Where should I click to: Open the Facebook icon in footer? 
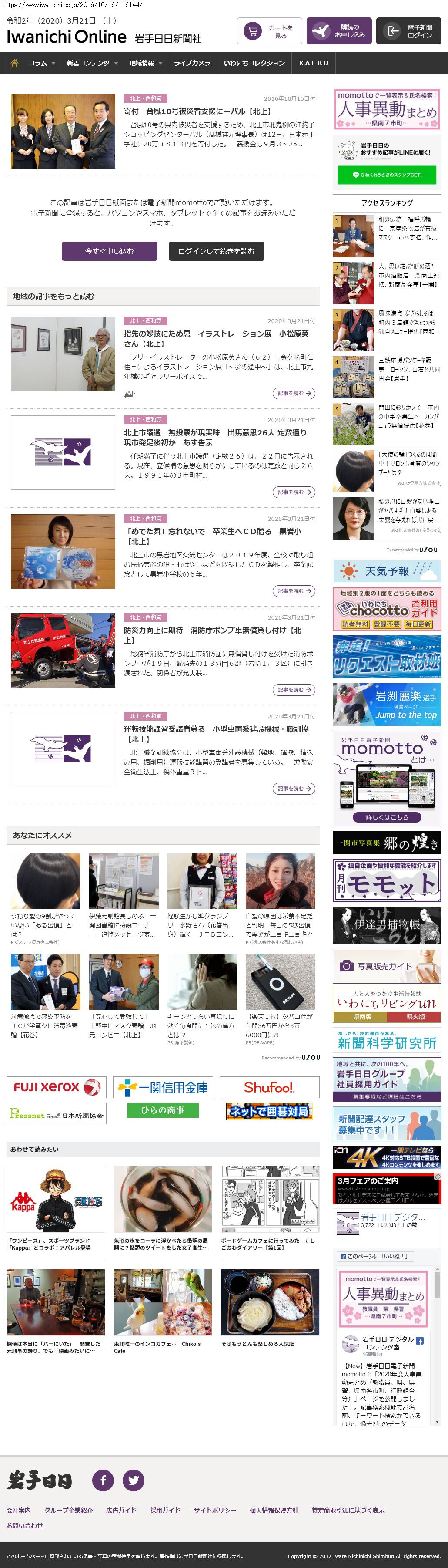click(103, 1480)
